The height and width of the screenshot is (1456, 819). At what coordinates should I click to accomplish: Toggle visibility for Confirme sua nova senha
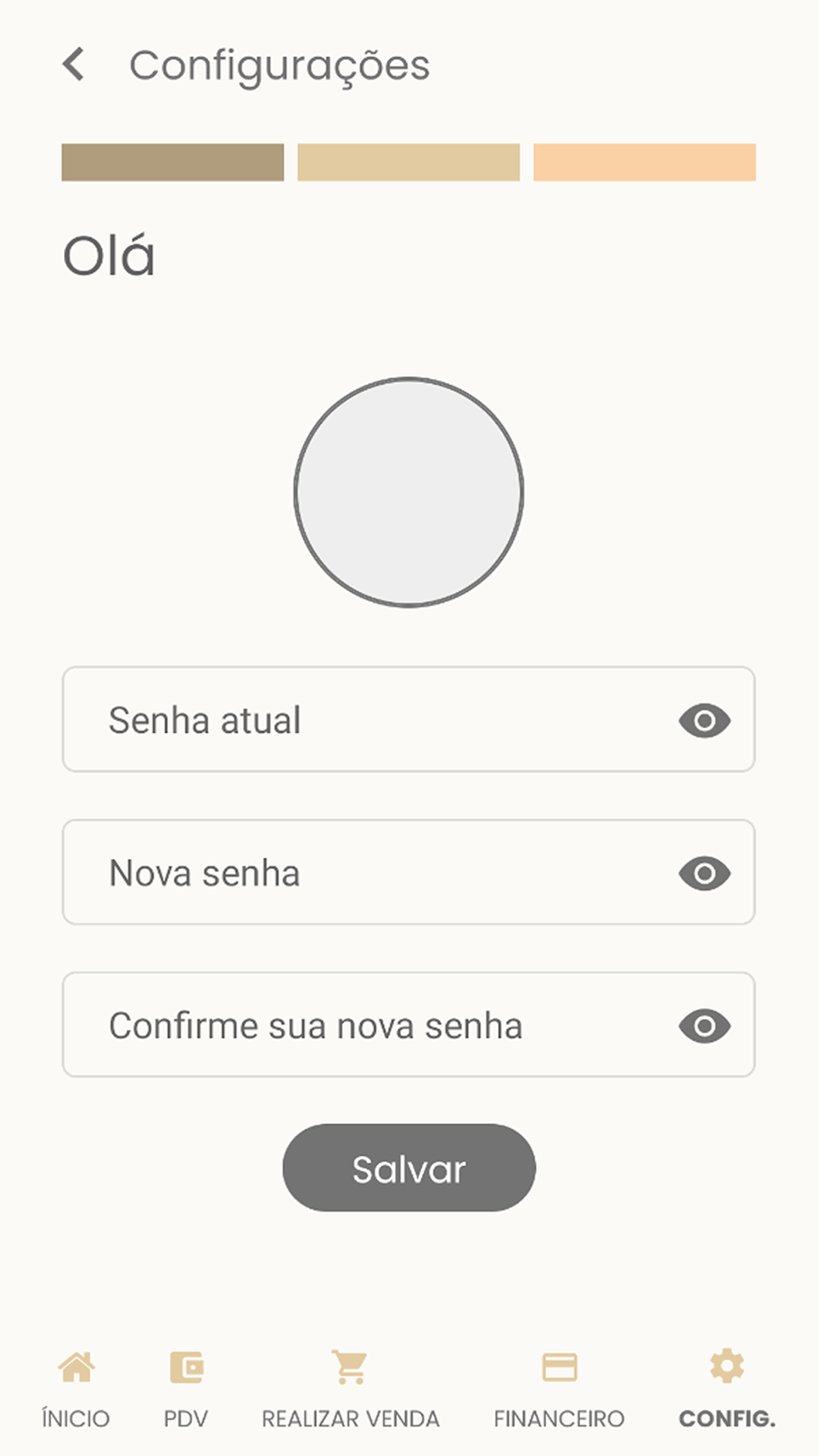point(704,1026)
